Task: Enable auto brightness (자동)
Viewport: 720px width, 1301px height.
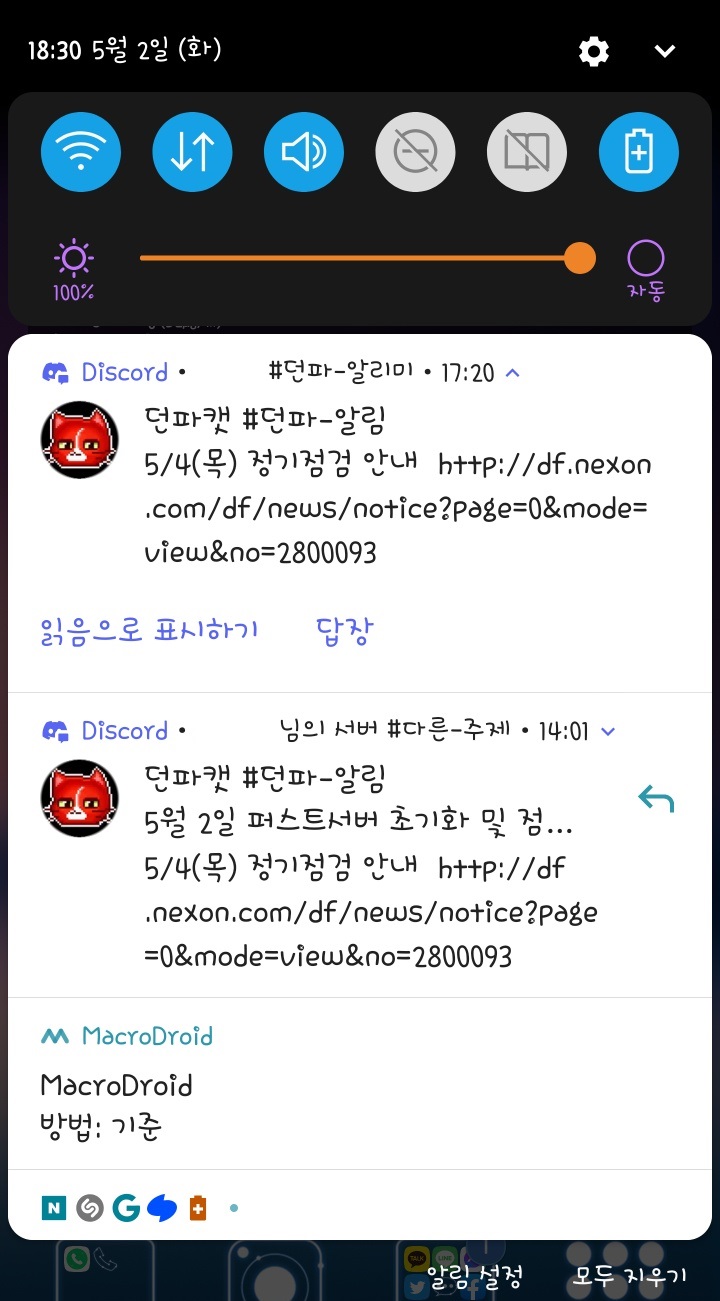Action: coord(645,260)
